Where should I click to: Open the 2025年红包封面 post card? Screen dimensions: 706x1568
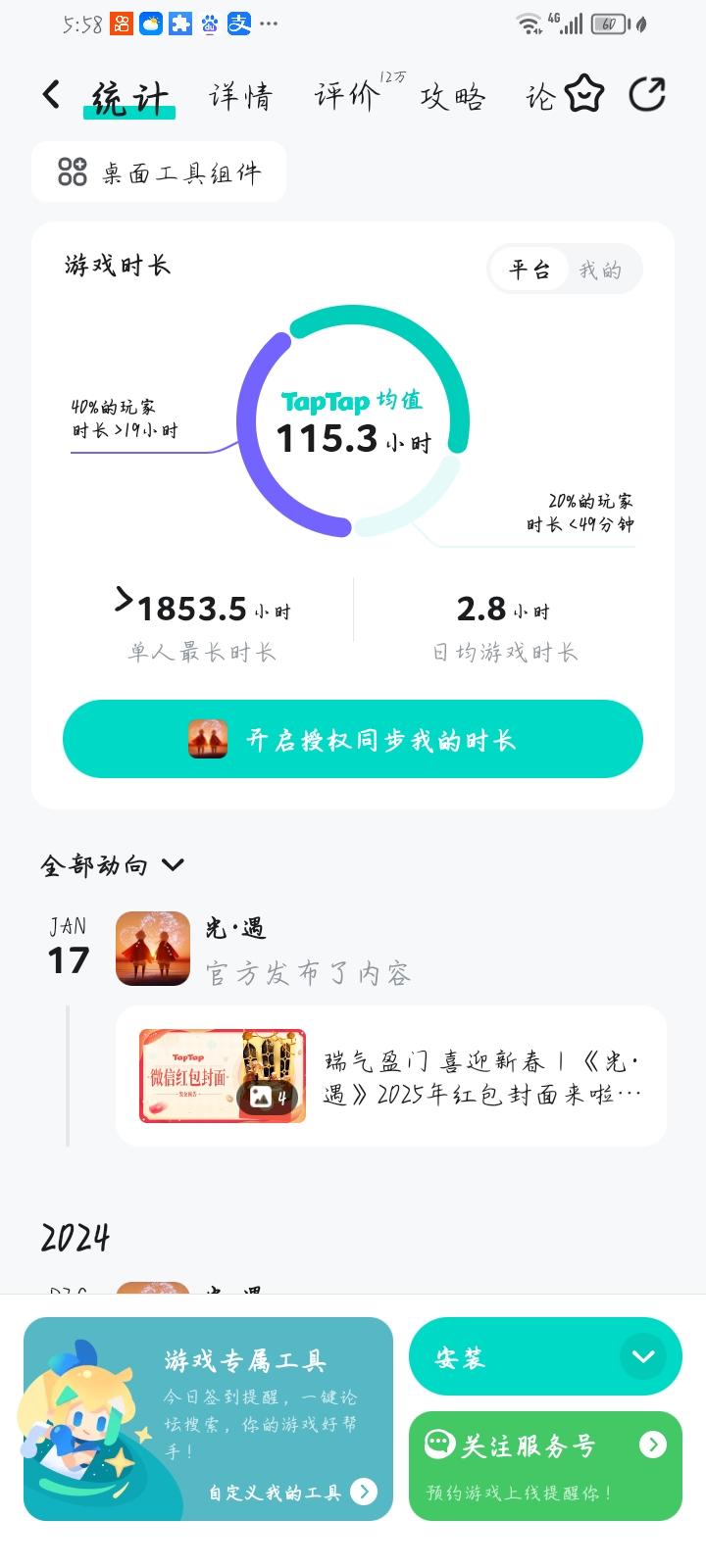point(390,1076)
